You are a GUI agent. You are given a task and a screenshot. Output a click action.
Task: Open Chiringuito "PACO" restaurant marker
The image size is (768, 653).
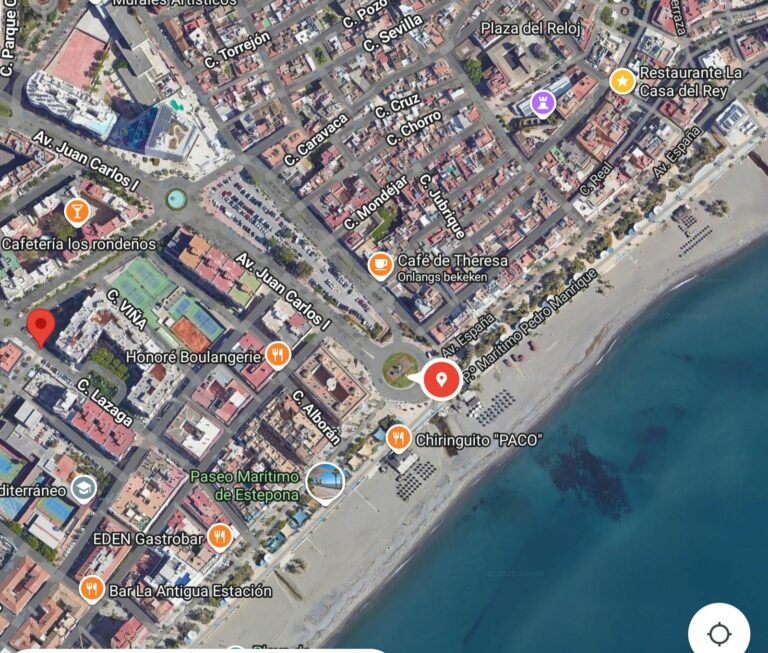pyautogui.click(x=399, y=438)
